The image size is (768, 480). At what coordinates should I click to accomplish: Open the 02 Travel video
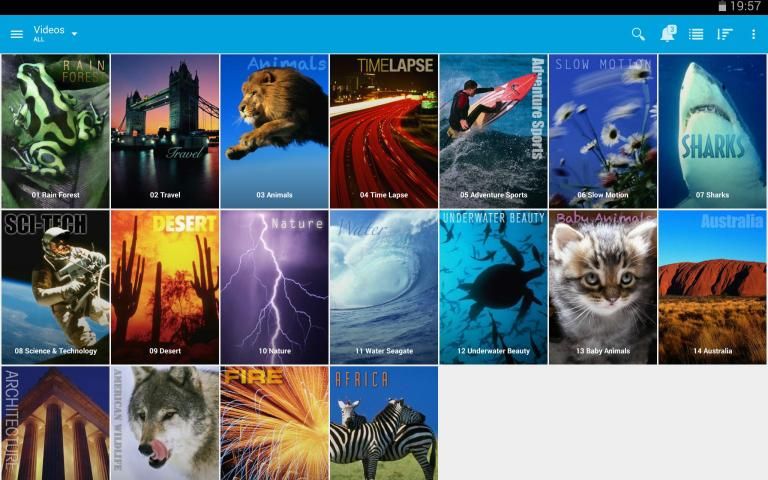[165, 130]
